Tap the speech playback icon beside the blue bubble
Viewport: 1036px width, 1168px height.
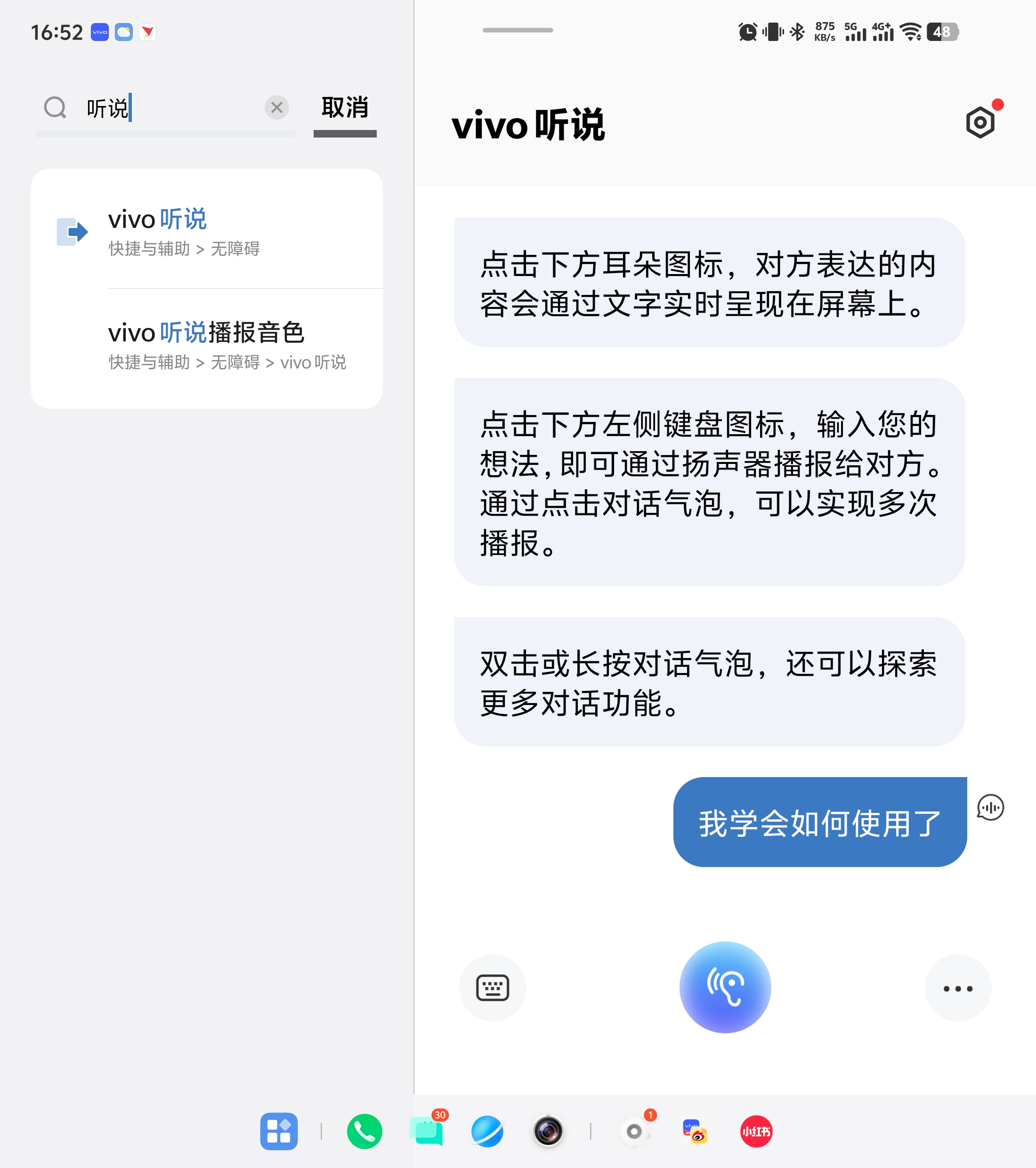[x=990, y=807]
